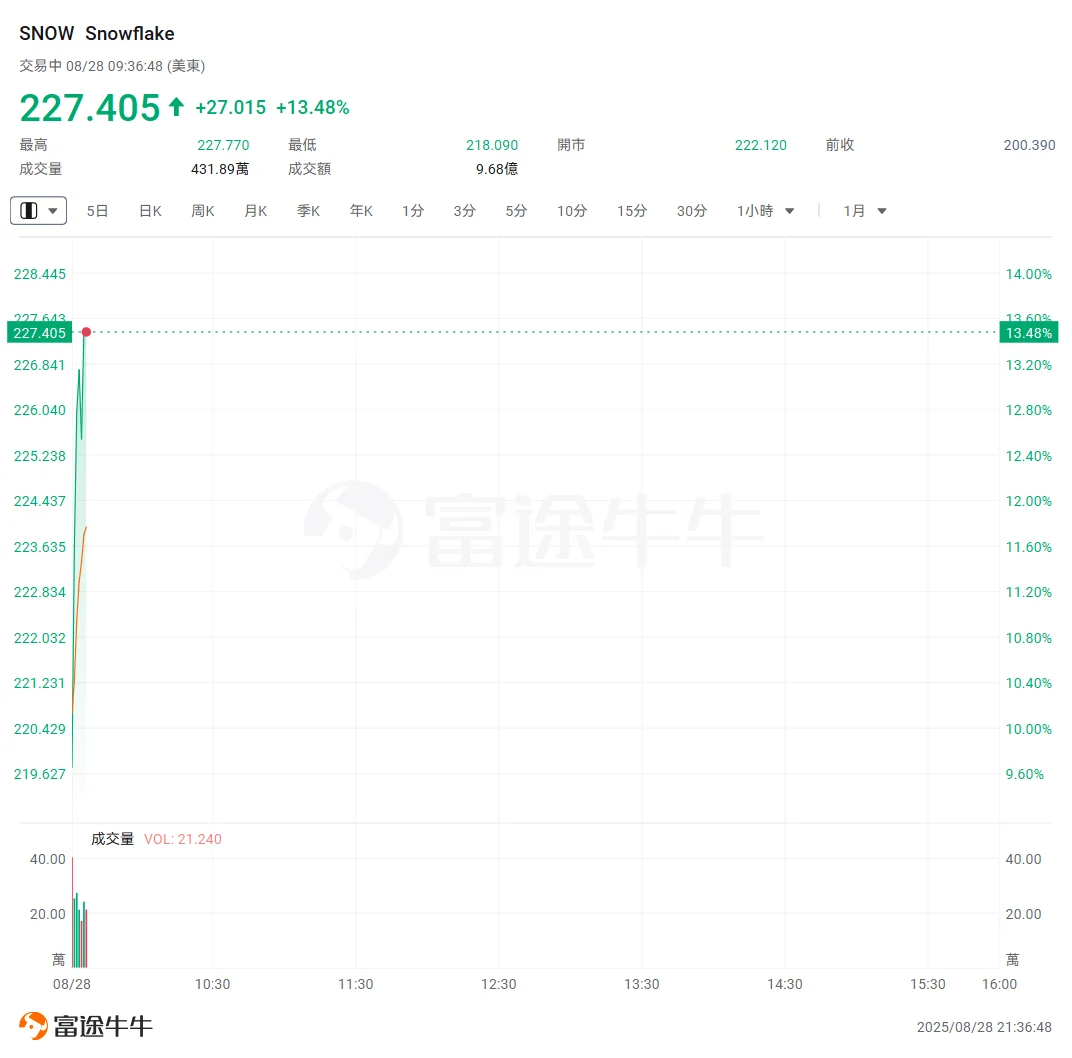This screenshot has width=1072, height=1058.
Task: Select the 日K timeframe
Action: coord(150,211)
